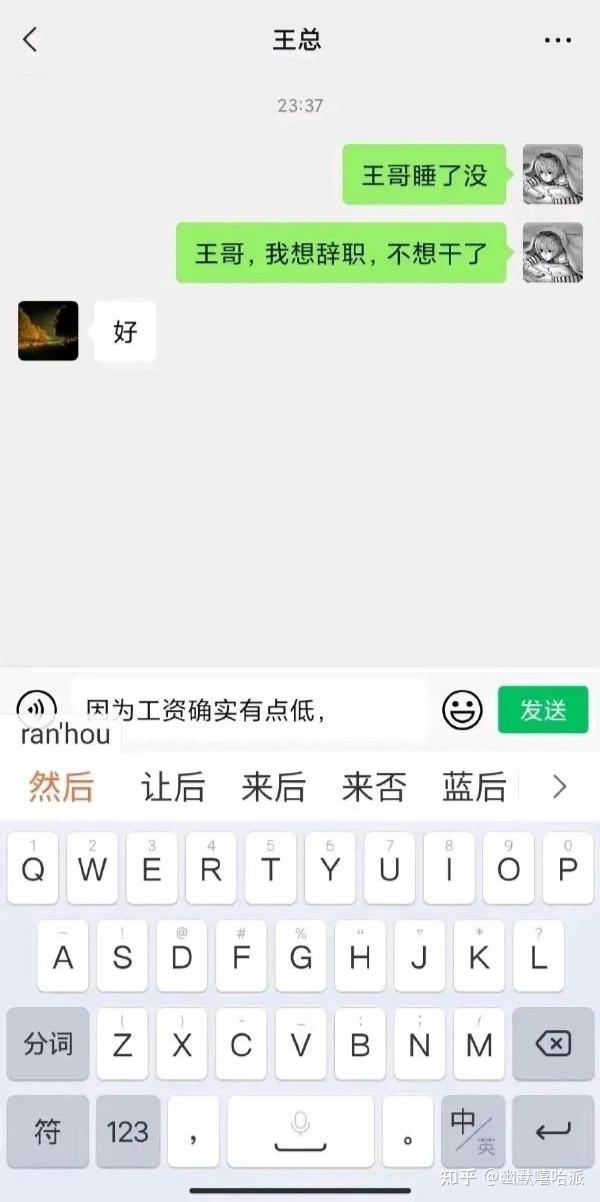Choose the candidate 来否
The width and height of the screenshot is (600, 1202).
tap(374, 787)
